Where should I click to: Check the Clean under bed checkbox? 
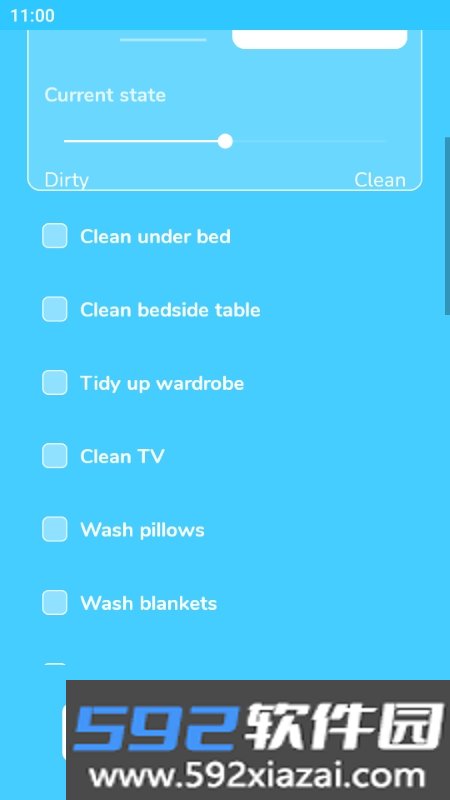[x=55, y=236]
